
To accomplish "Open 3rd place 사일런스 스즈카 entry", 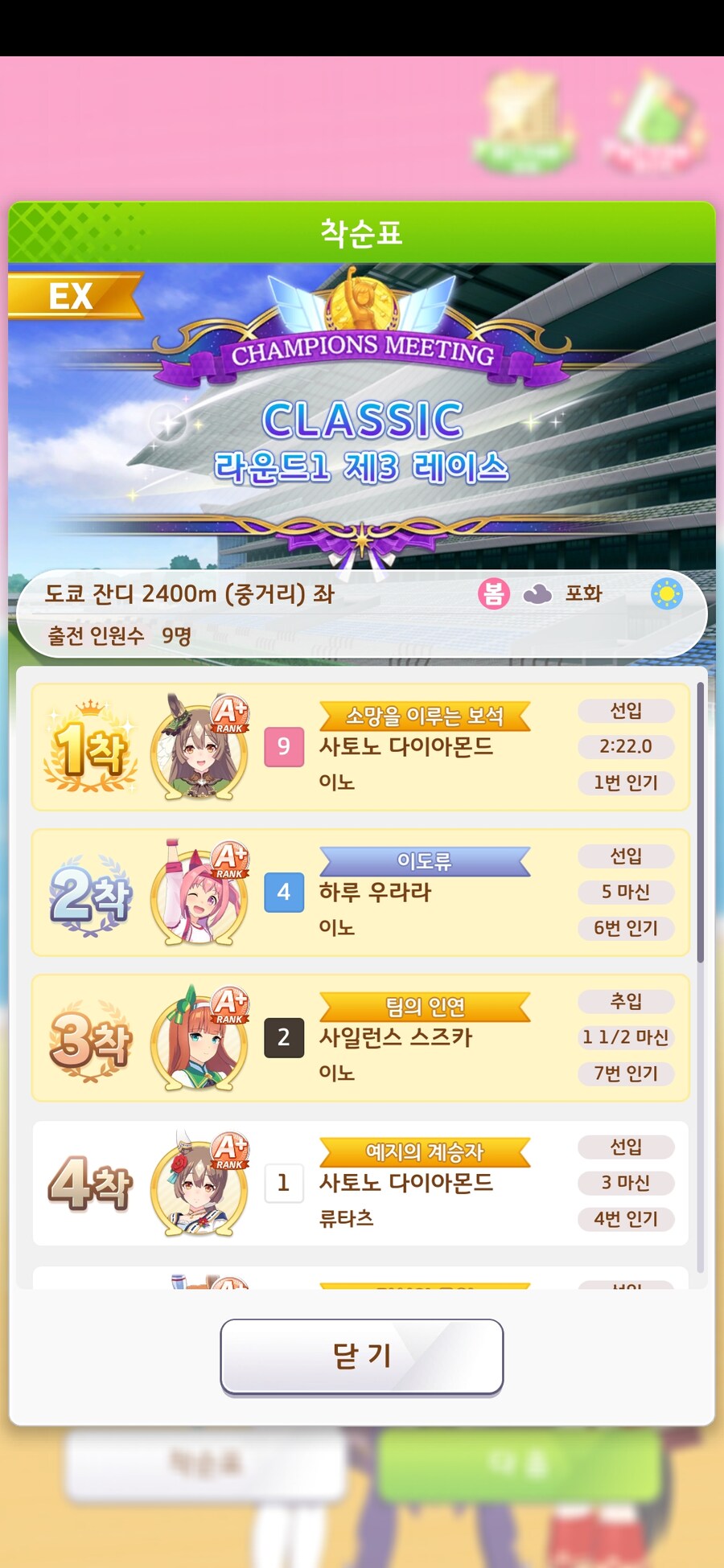I will pyautogui.click(x=360, y=1038).
